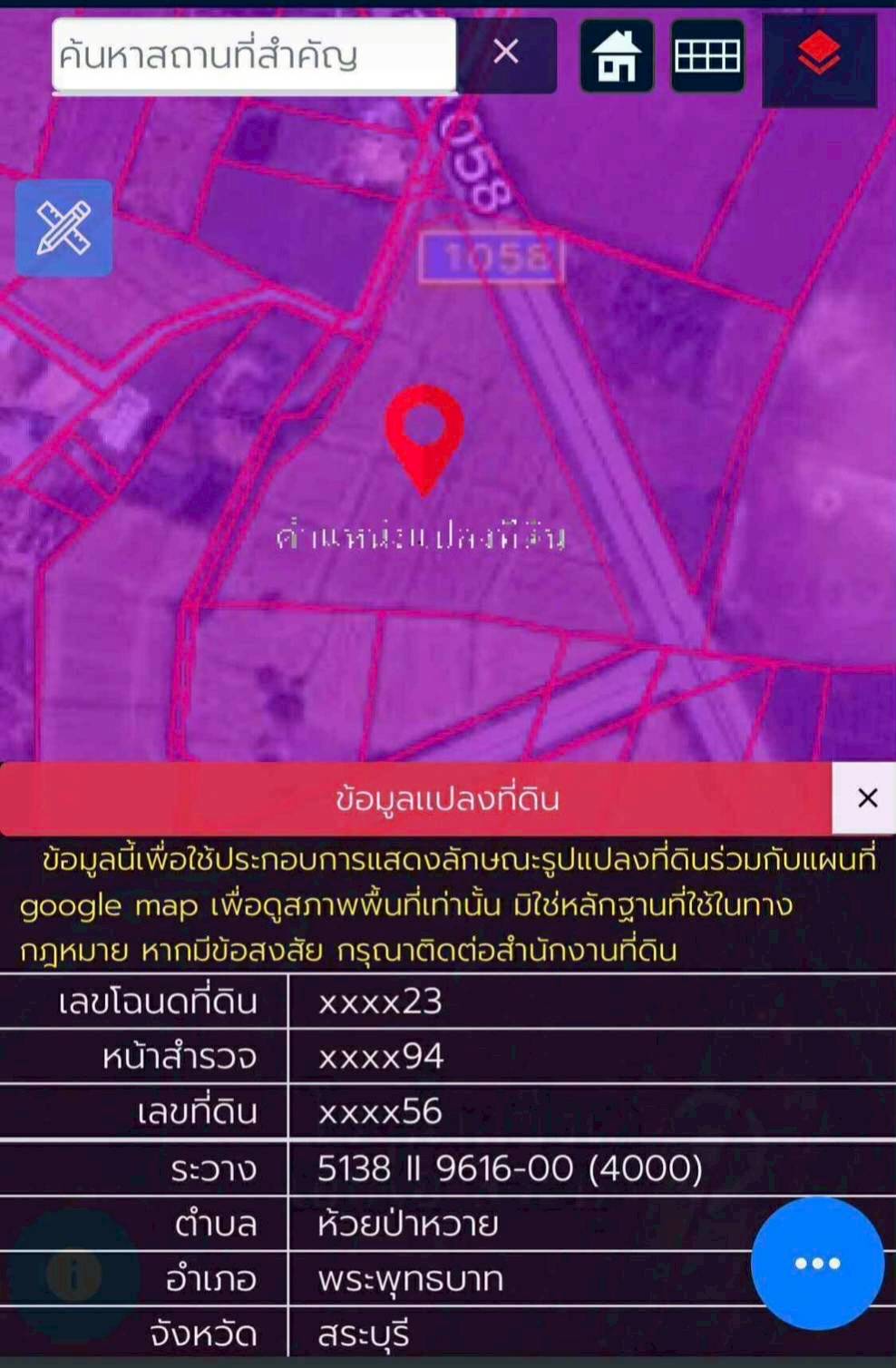Viewport: 896px width, 1368px height.
Task: Open the ruler and pencil measuring tool
Action: pos(63,228)
